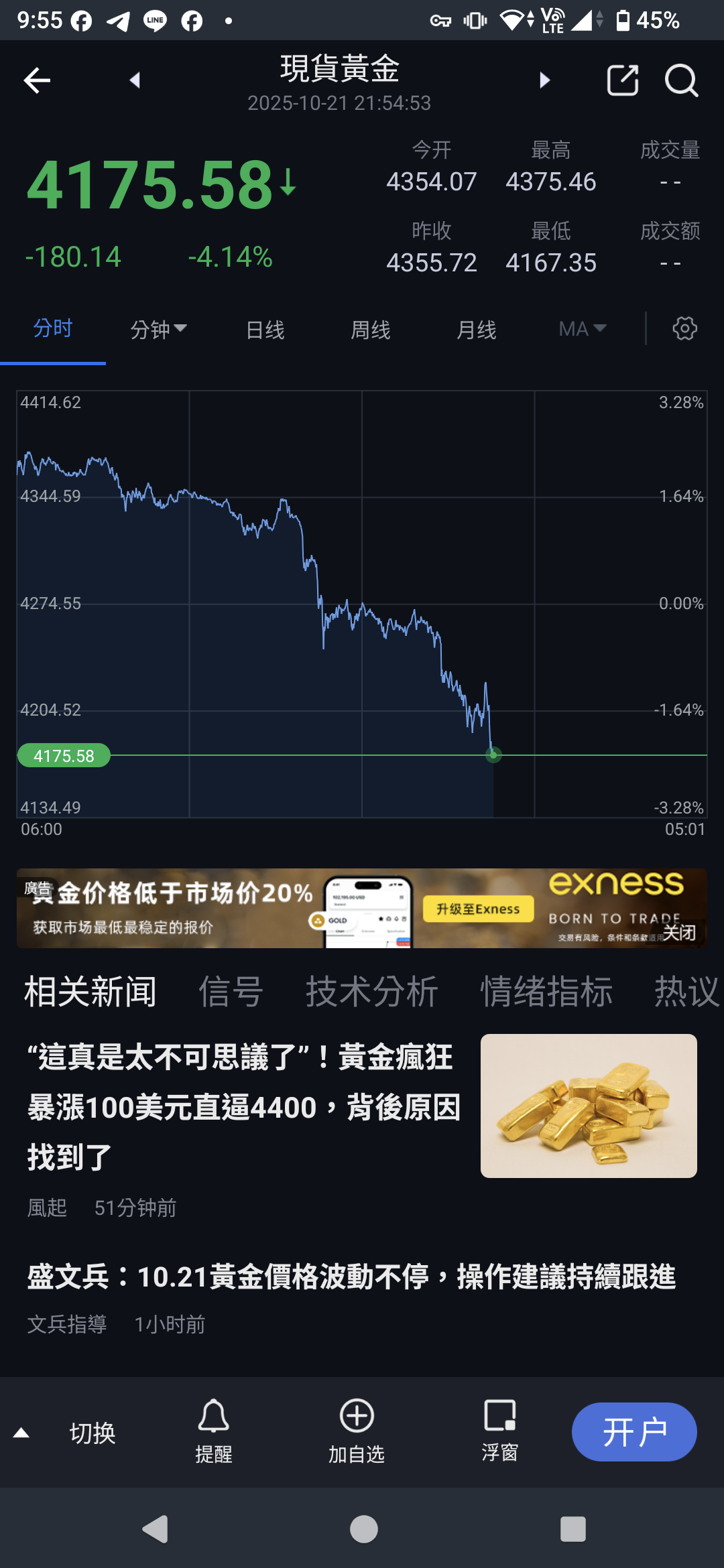Read the article about gold nearing 4400
724x1568 pixels.
(x=244, y=1106)
